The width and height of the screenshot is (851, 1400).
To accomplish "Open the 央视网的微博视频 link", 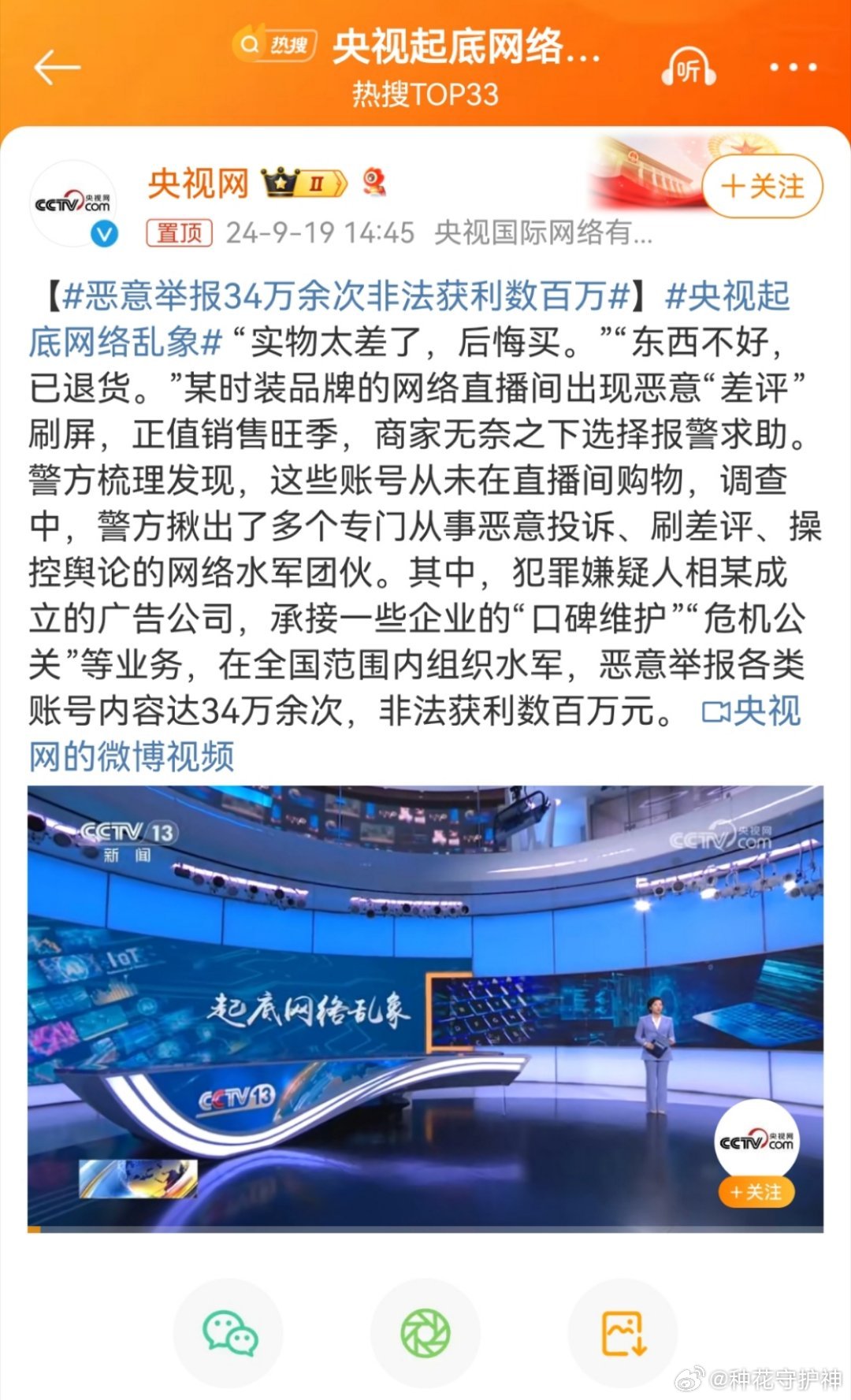I will click(x=414, y=733).
